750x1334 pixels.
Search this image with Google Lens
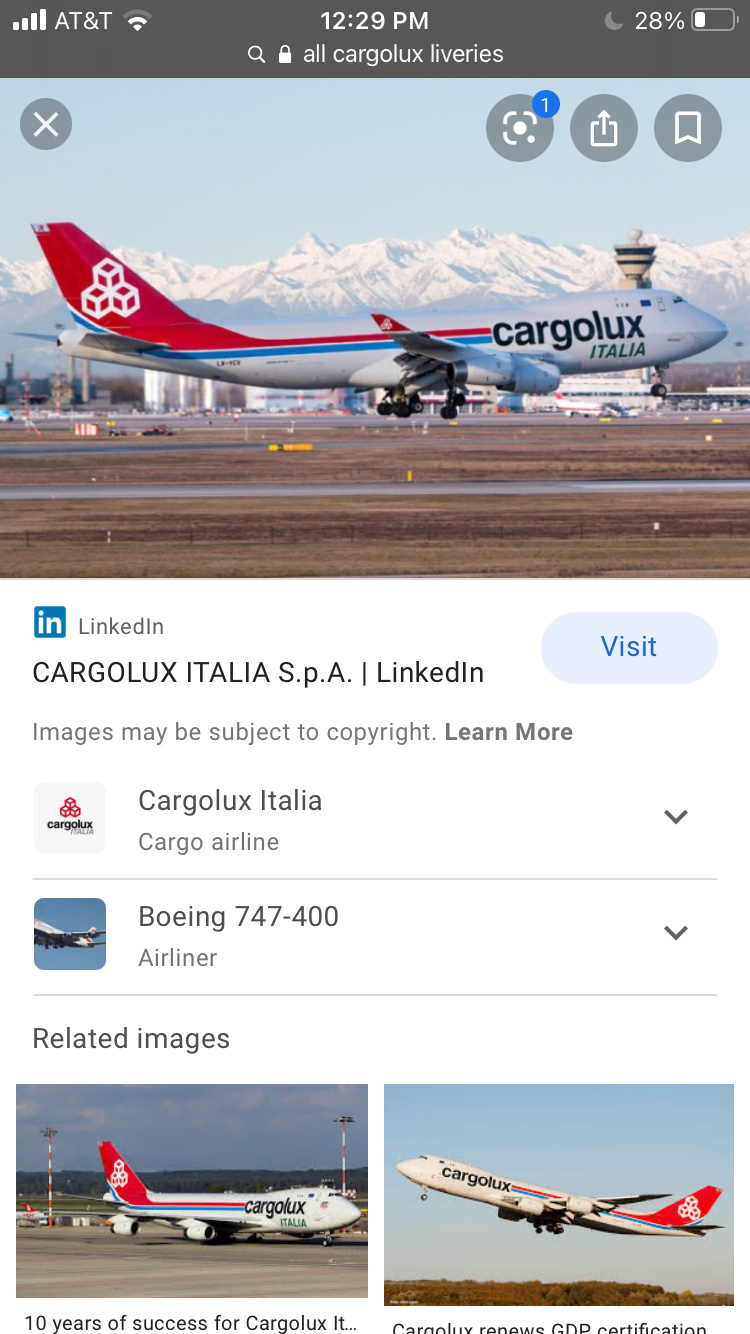(519, 128)
